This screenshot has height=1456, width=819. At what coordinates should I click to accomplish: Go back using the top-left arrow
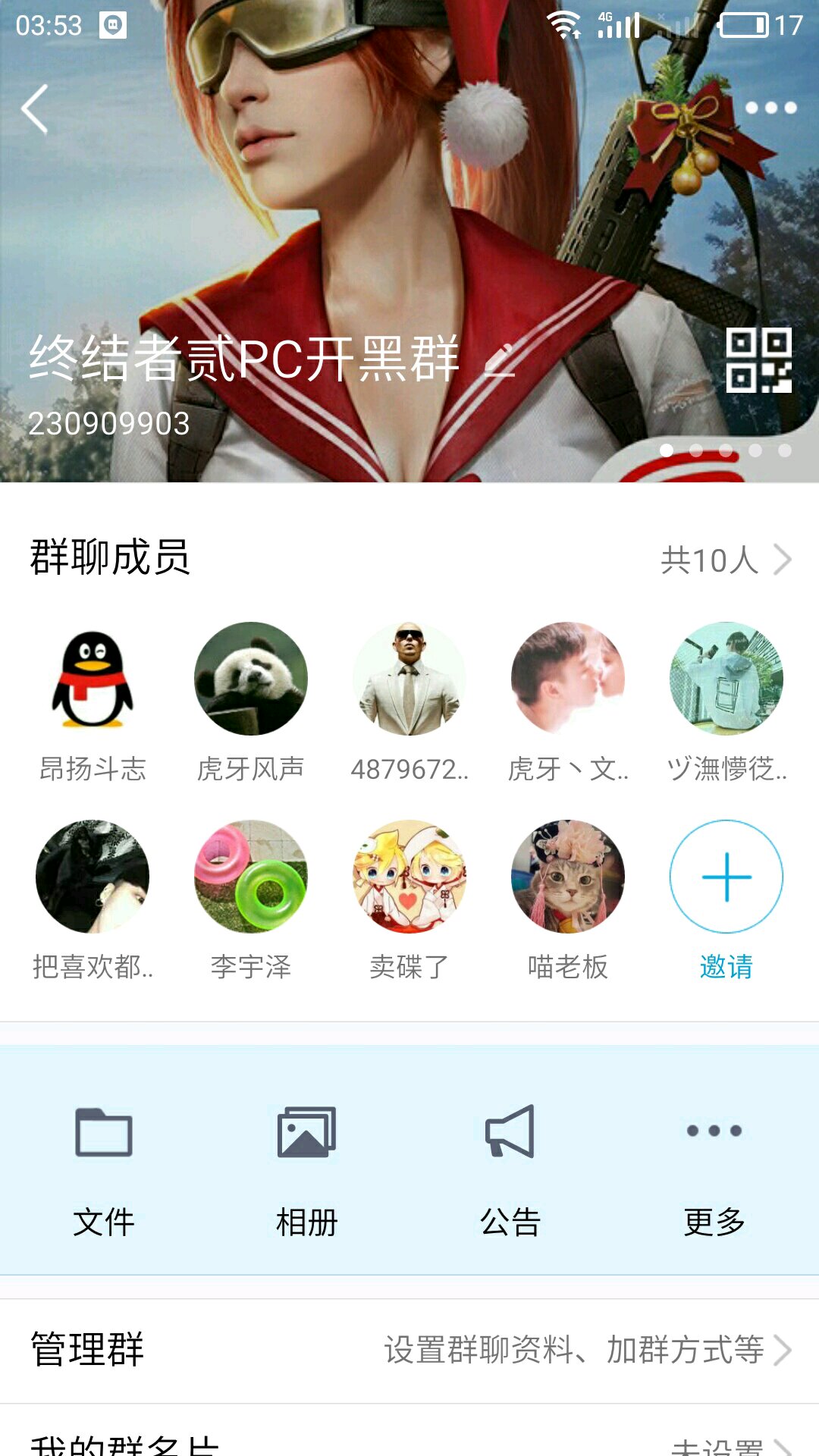pos(35,109)
